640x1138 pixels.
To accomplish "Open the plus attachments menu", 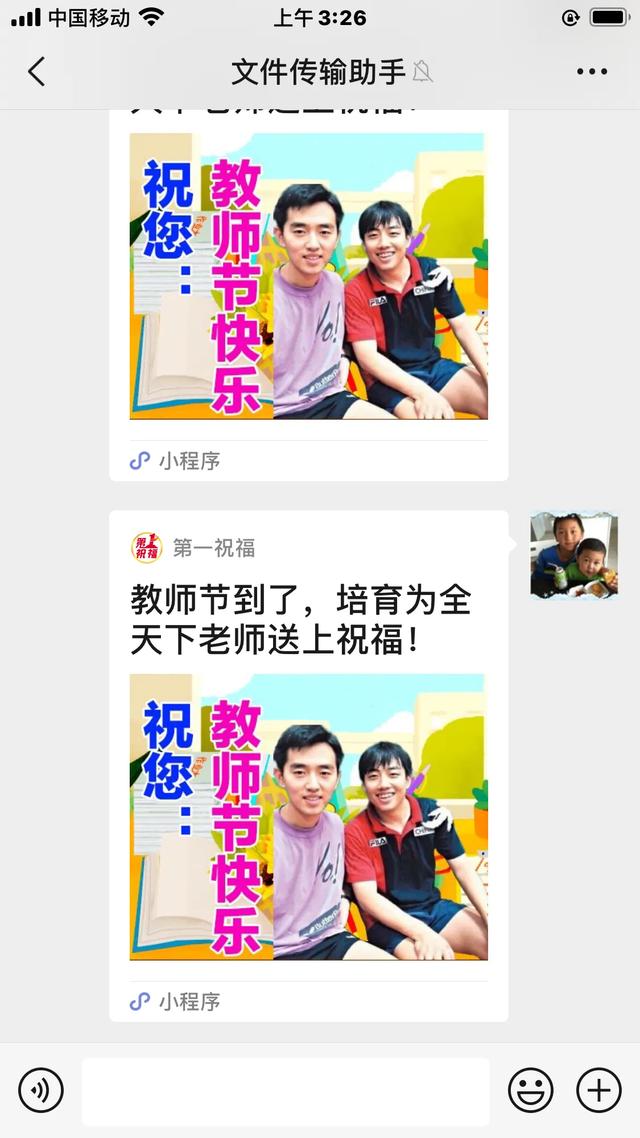I will click(599, 1090).
